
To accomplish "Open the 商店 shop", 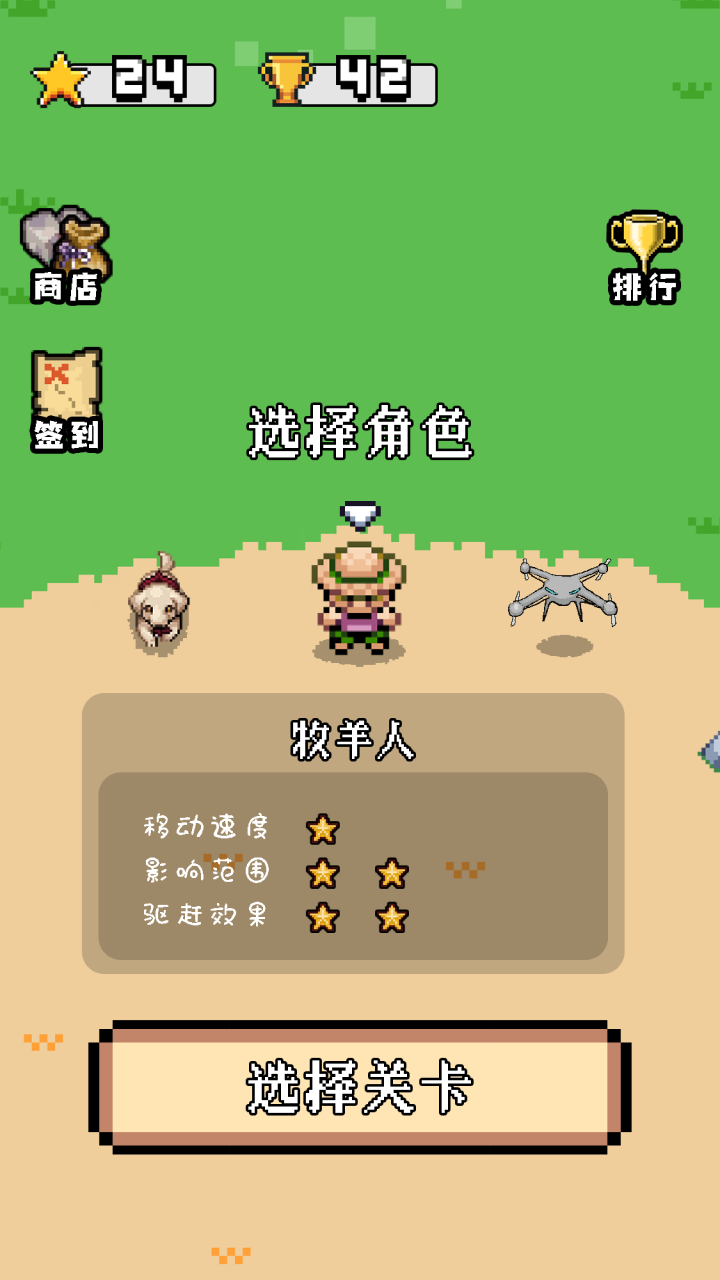I will click(66, 256).
